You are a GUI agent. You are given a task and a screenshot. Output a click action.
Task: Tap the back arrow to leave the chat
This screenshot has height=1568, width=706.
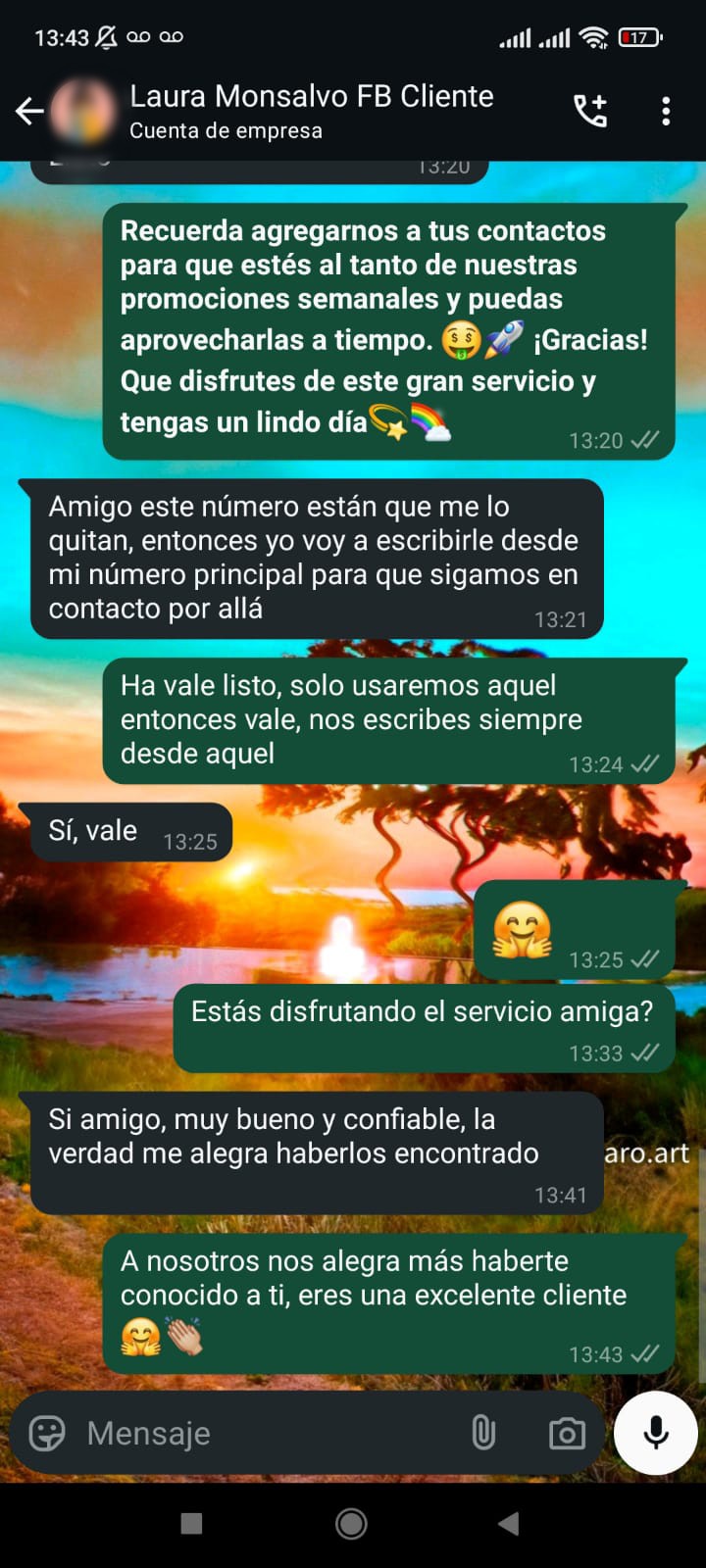coord(29,111)
